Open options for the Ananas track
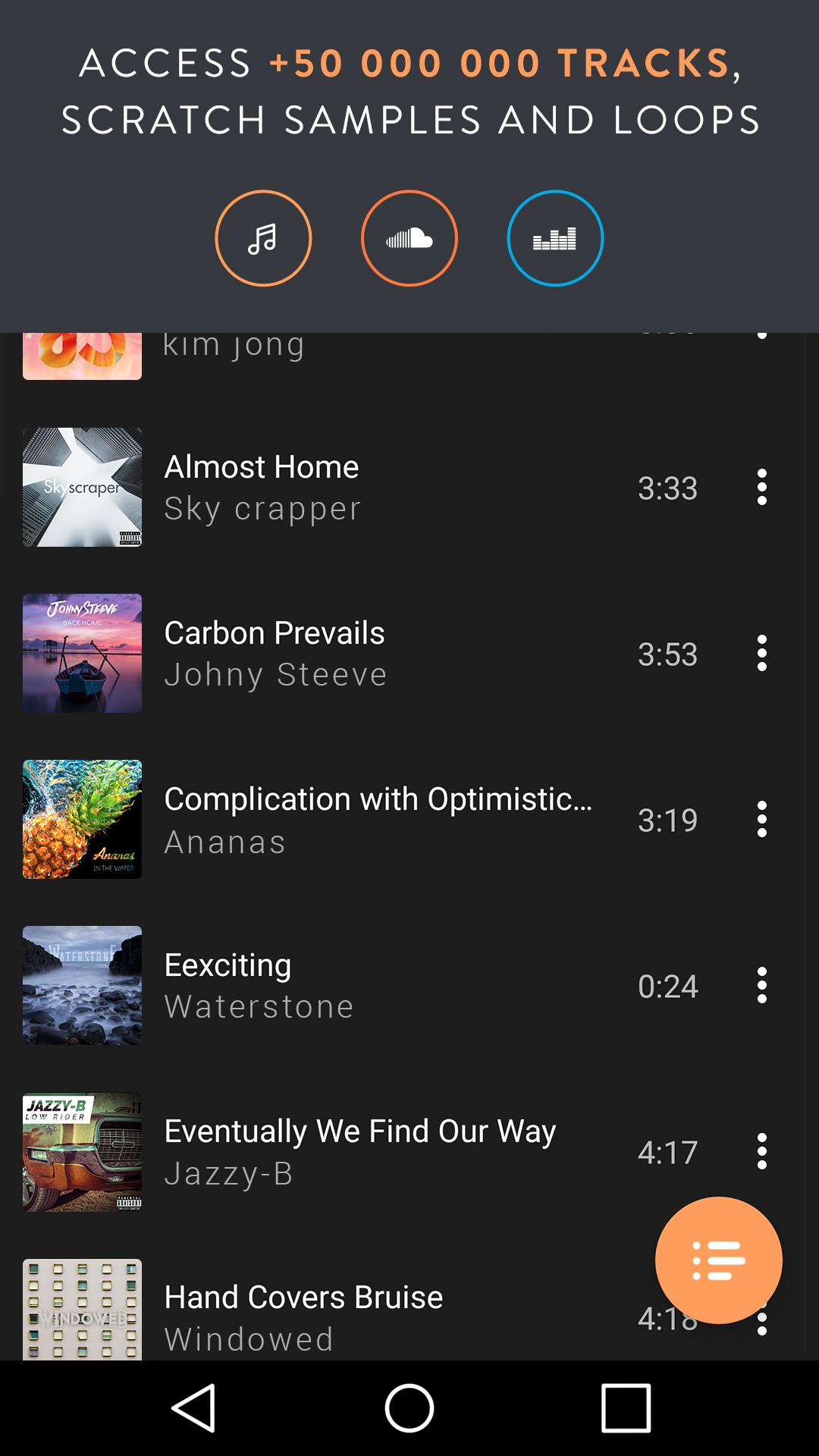 (762, 819)
